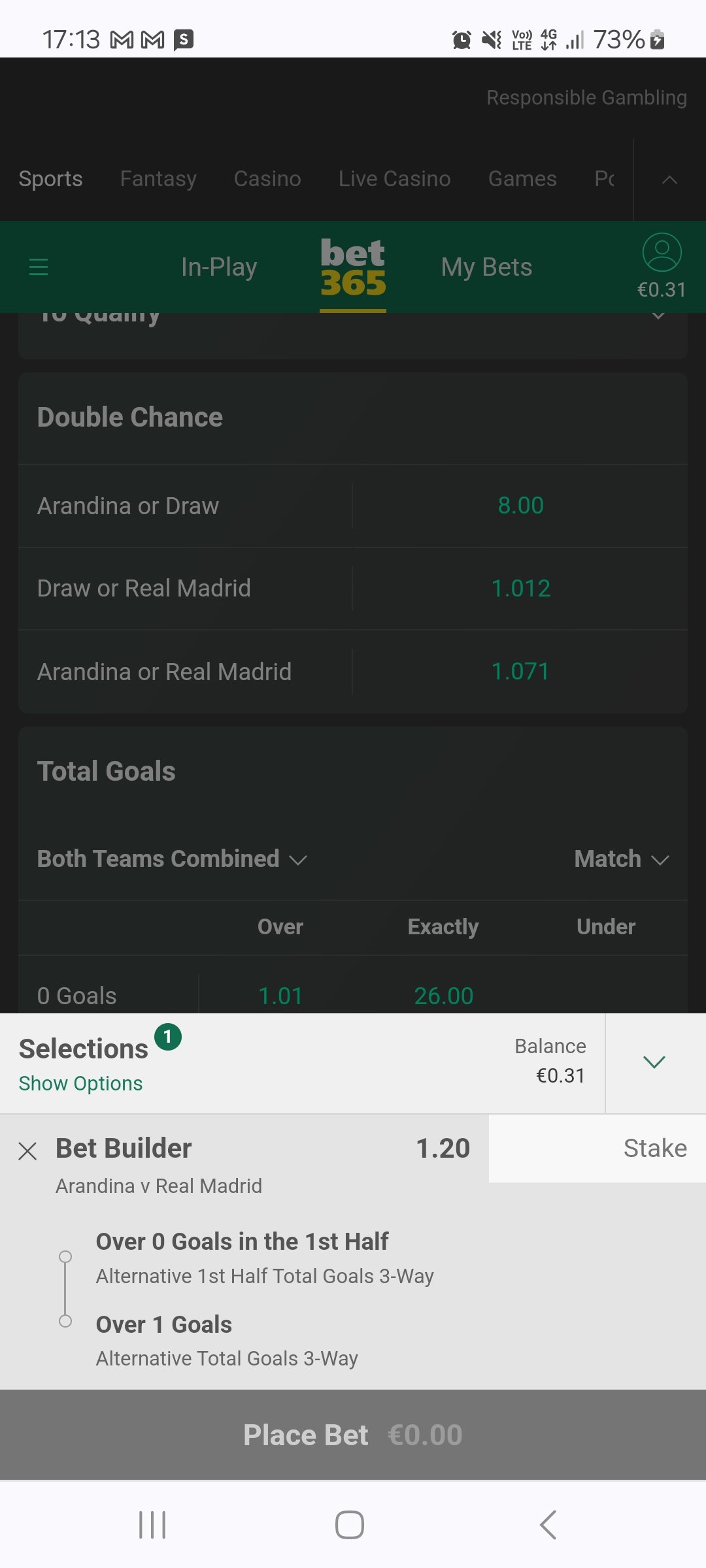
Task: Open Responsible Gambling link
Action: point(586,97)
